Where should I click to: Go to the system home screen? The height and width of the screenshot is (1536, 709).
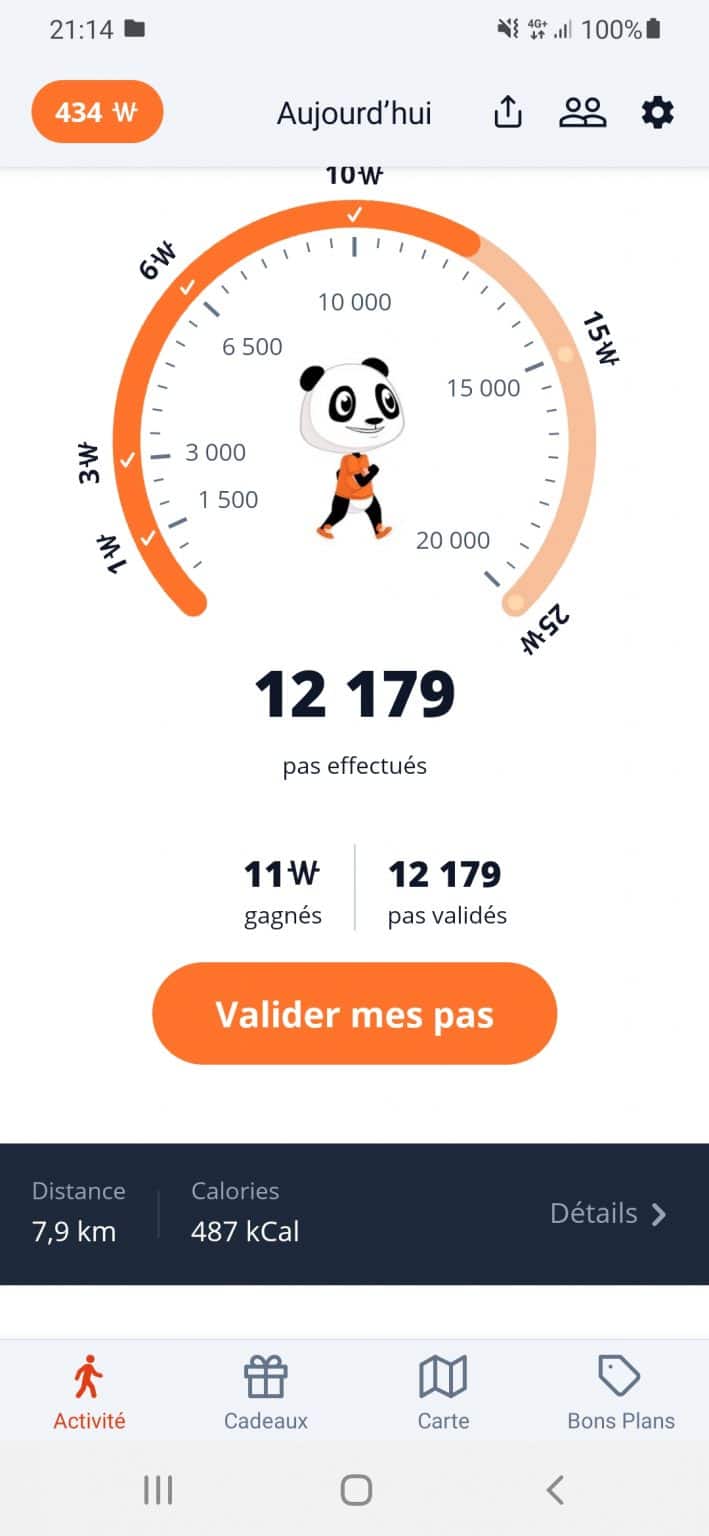coord(356,1490)
